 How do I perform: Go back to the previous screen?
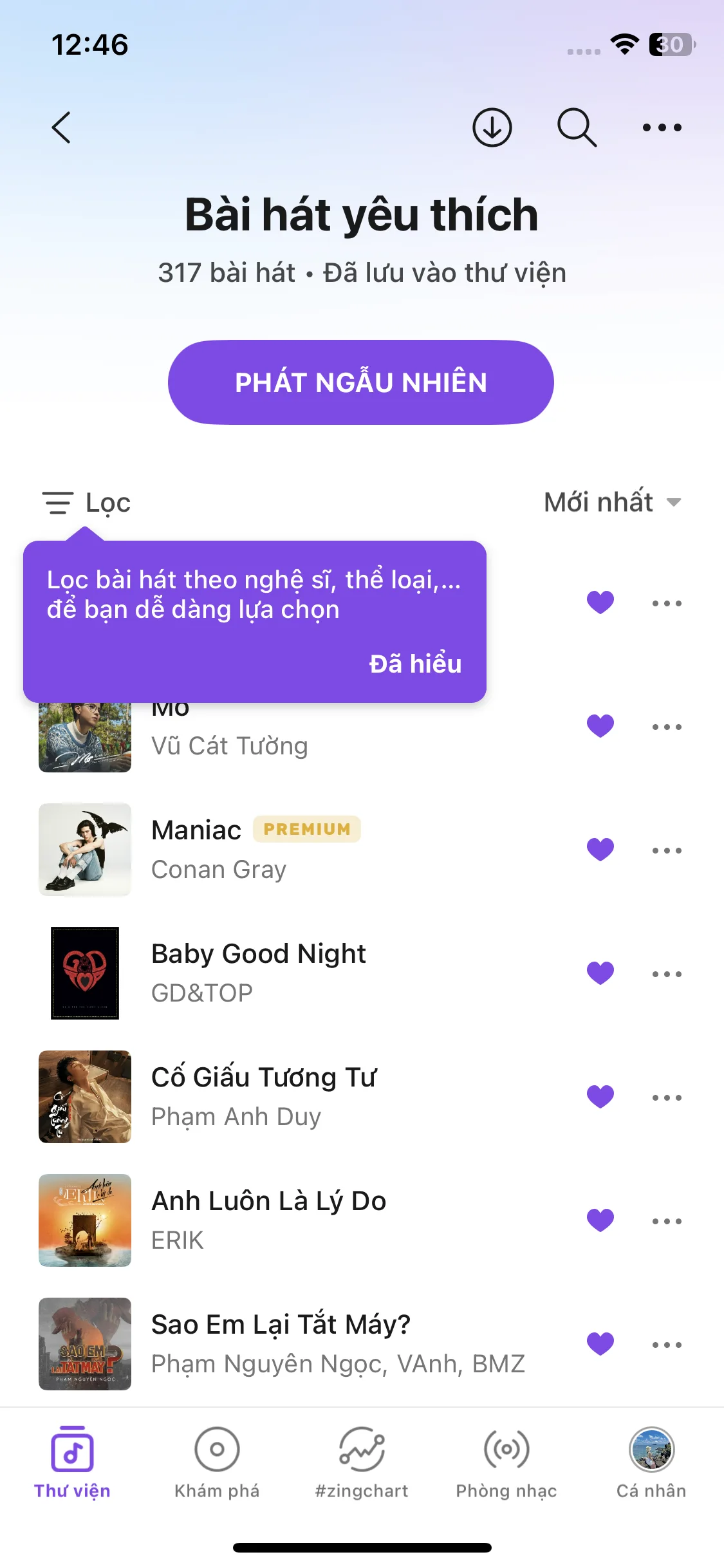tap(61, 127)
